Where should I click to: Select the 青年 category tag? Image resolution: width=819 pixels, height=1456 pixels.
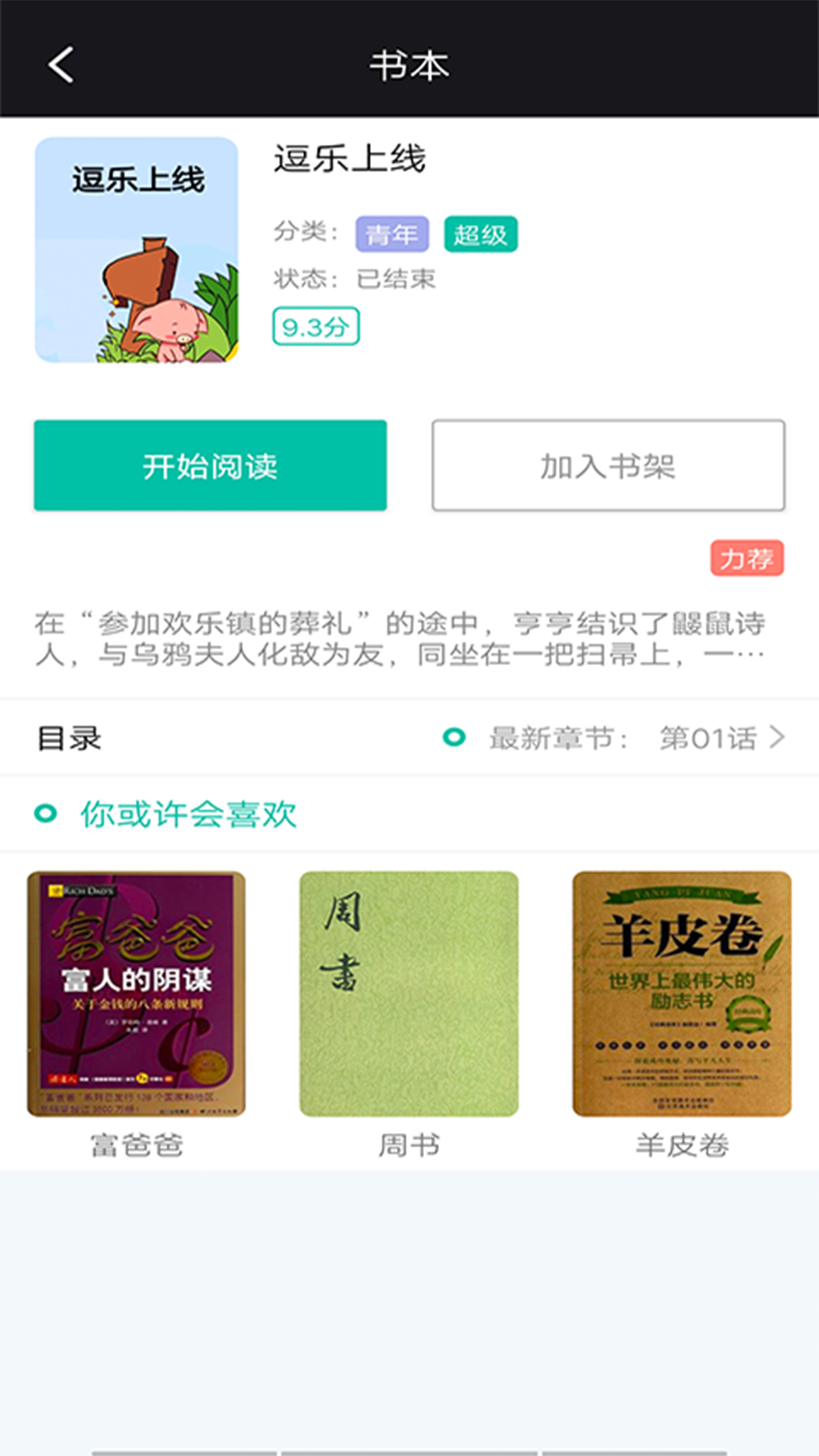(392, 234)
